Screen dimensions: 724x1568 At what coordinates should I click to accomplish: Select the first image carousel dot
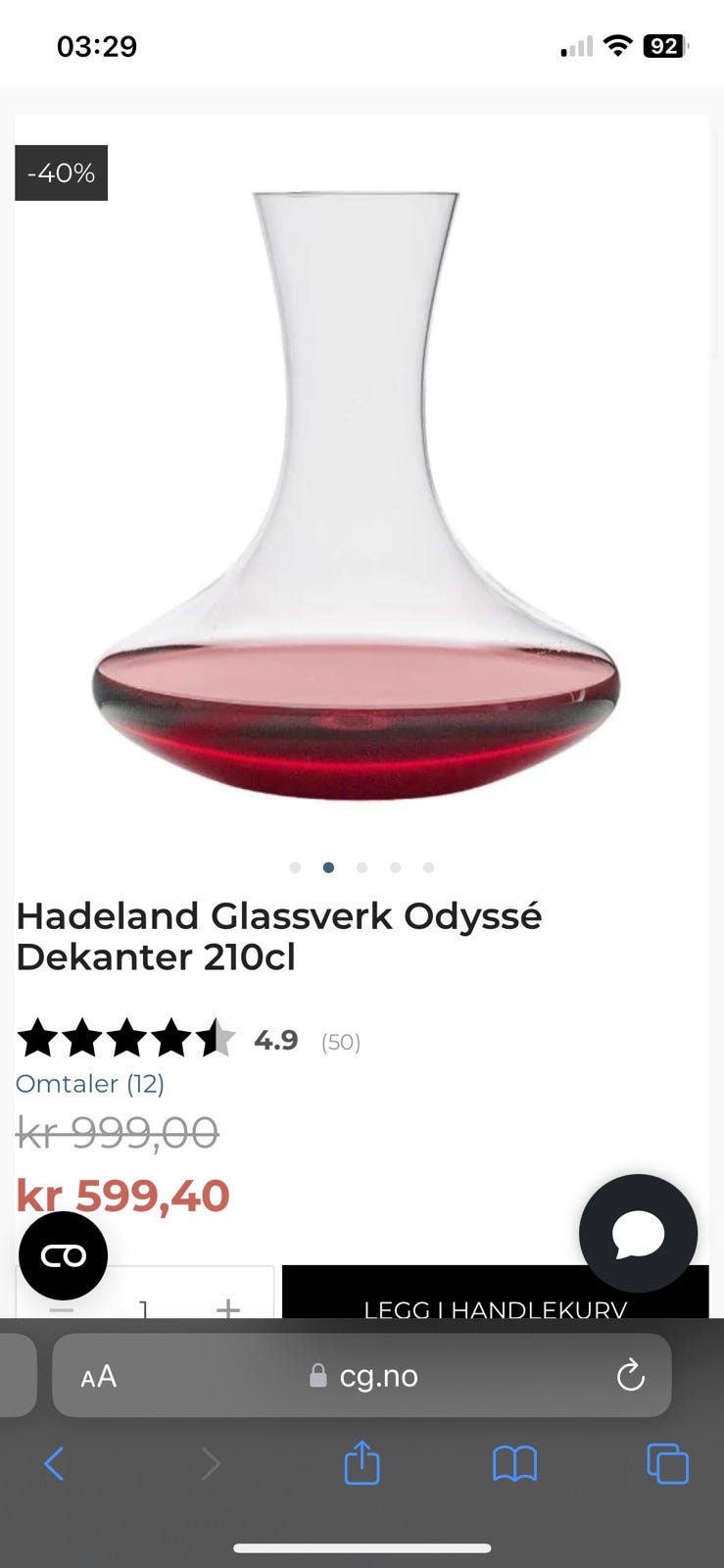(295, 867)
